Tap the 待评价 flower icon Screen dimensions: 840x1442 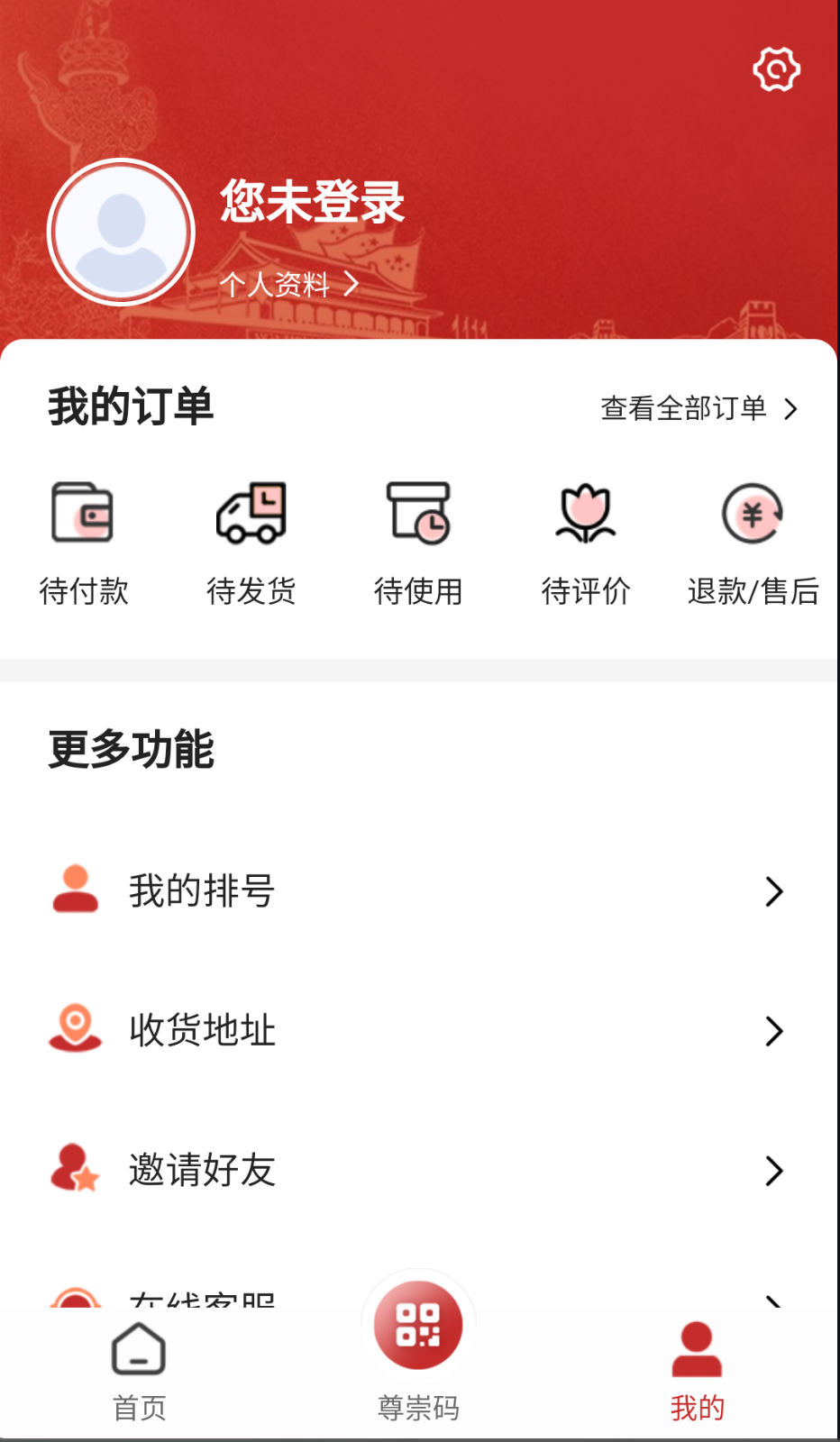(586, 514)
